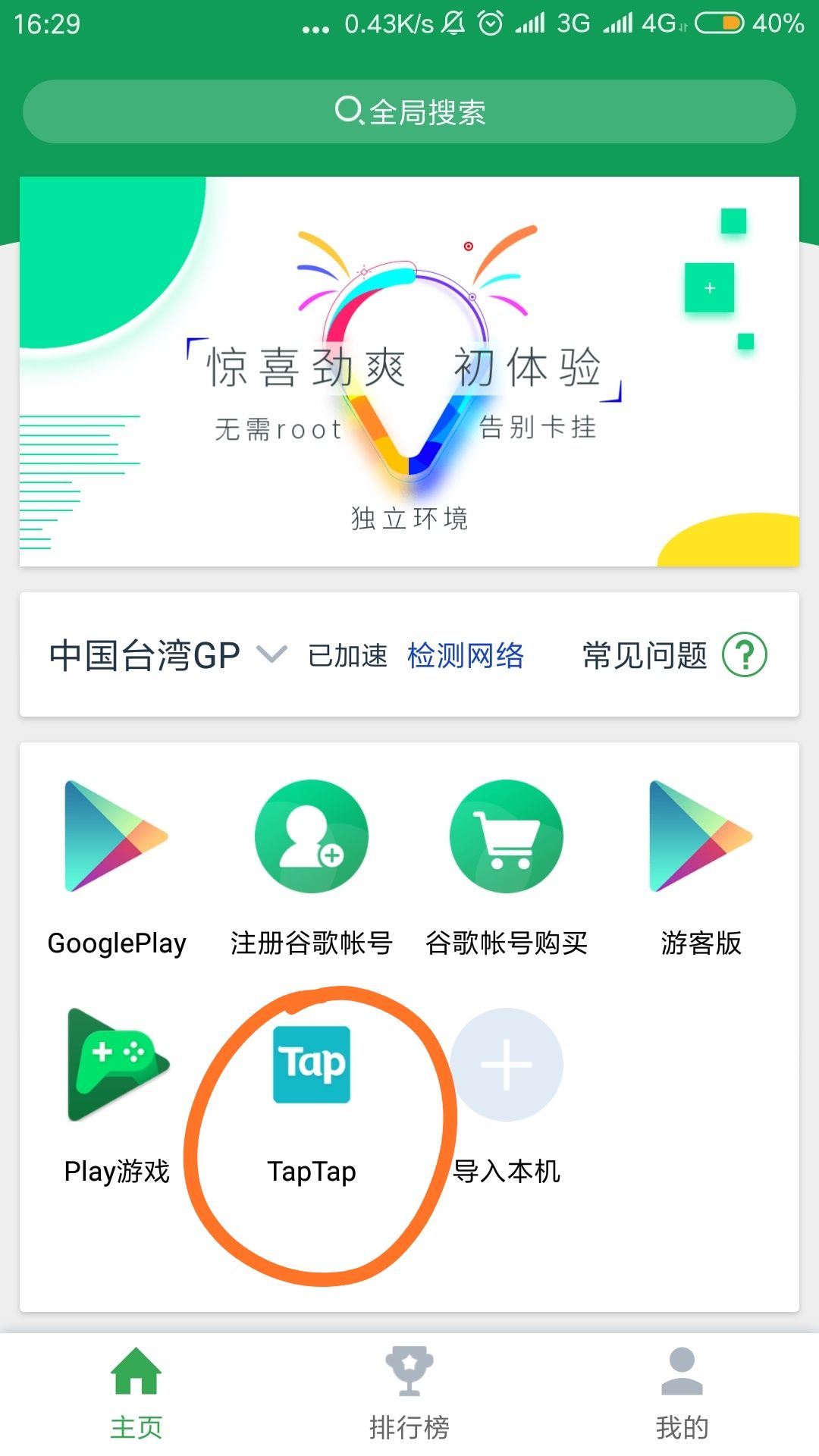Open region dropdown via the chevron arrow
819x1456 pixels.
coord(270,655)
